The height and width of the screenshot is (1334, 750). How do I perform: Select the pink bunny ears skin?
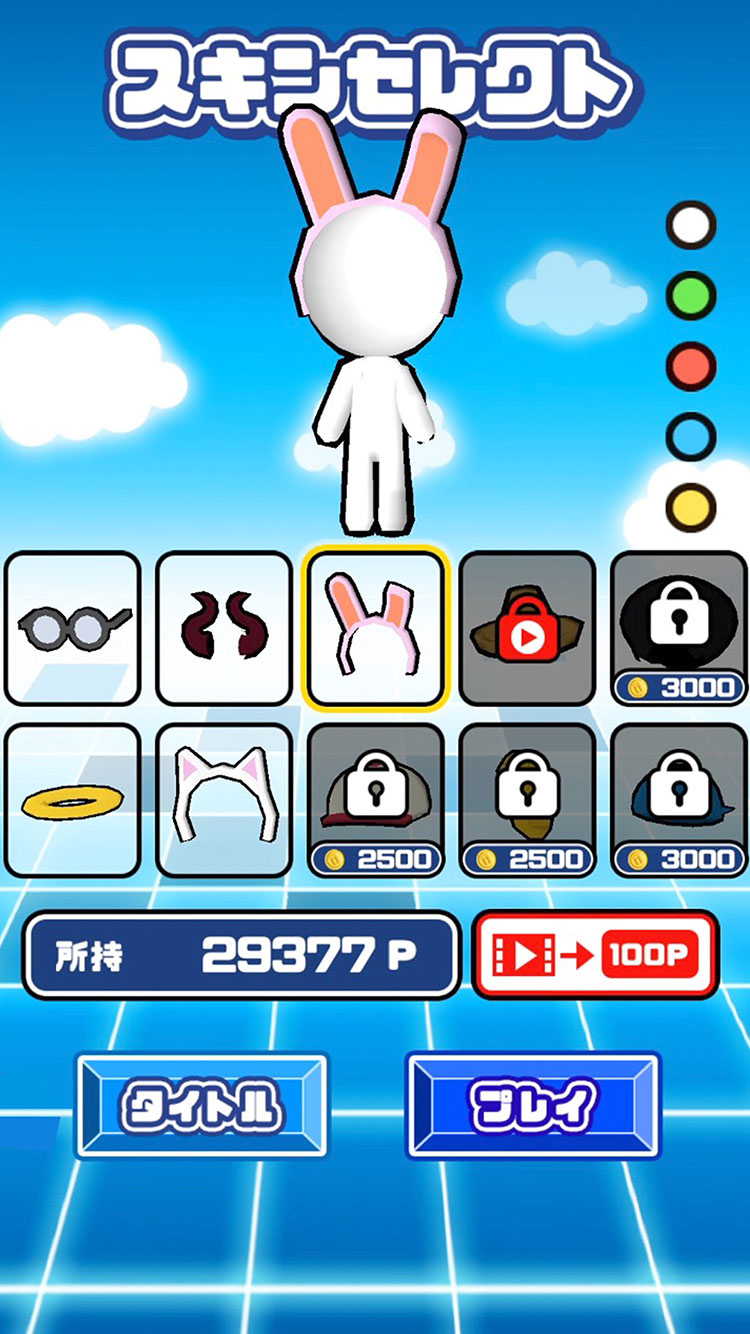coord(375,628)
